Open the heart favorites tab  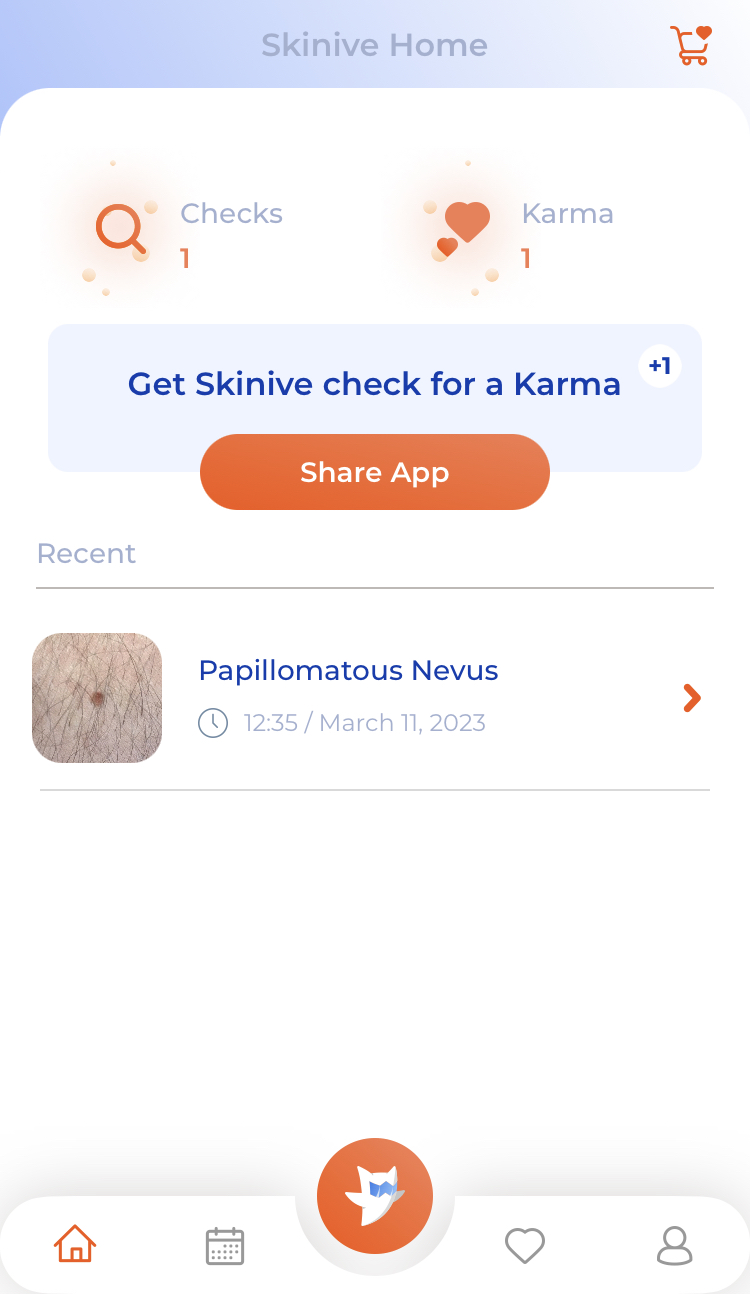[x=525, y=1246]
